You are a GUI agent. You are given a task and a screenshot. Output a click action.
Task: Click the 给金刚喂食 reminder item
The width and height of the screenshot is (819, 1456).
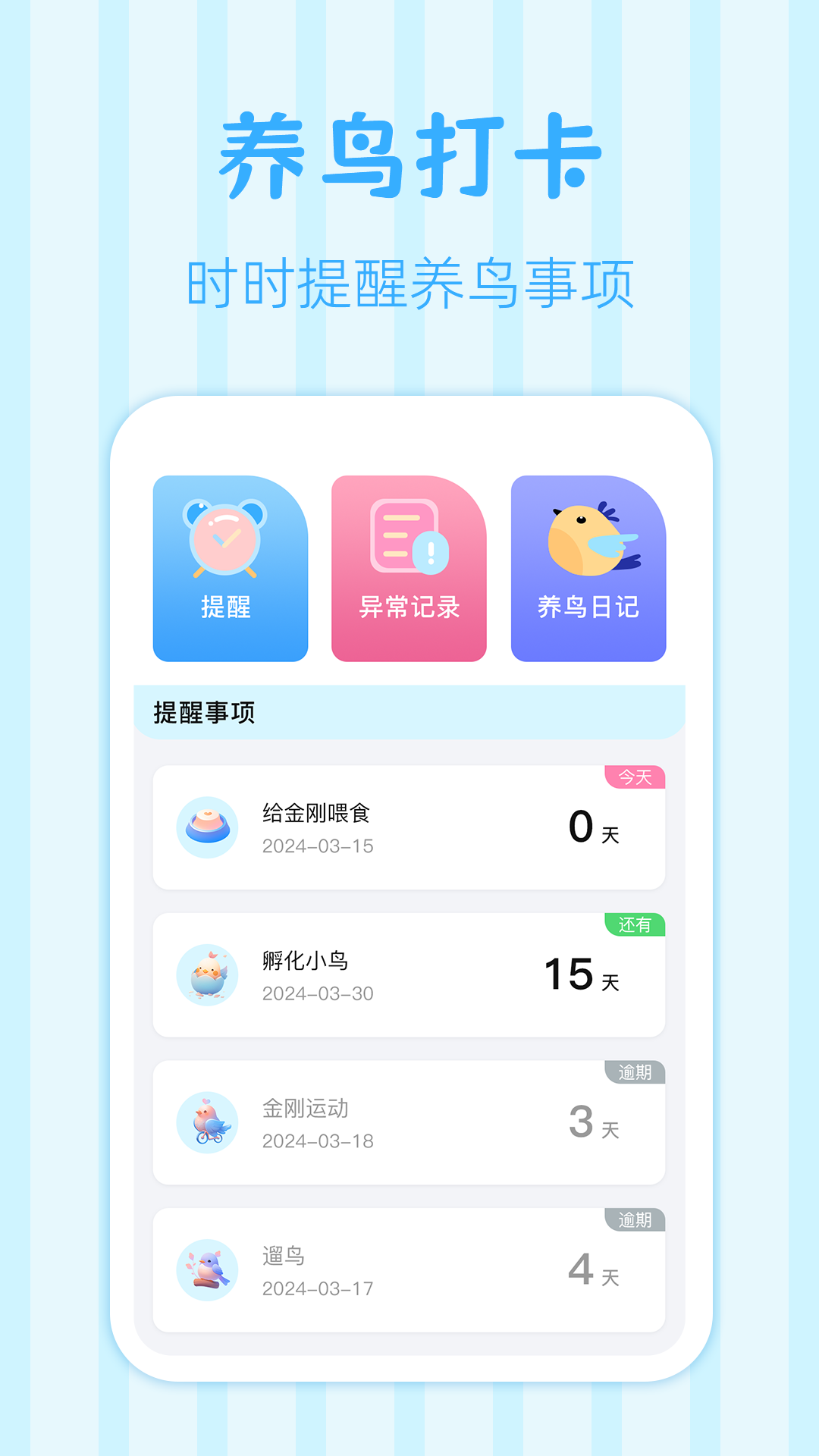pos(409,827)
